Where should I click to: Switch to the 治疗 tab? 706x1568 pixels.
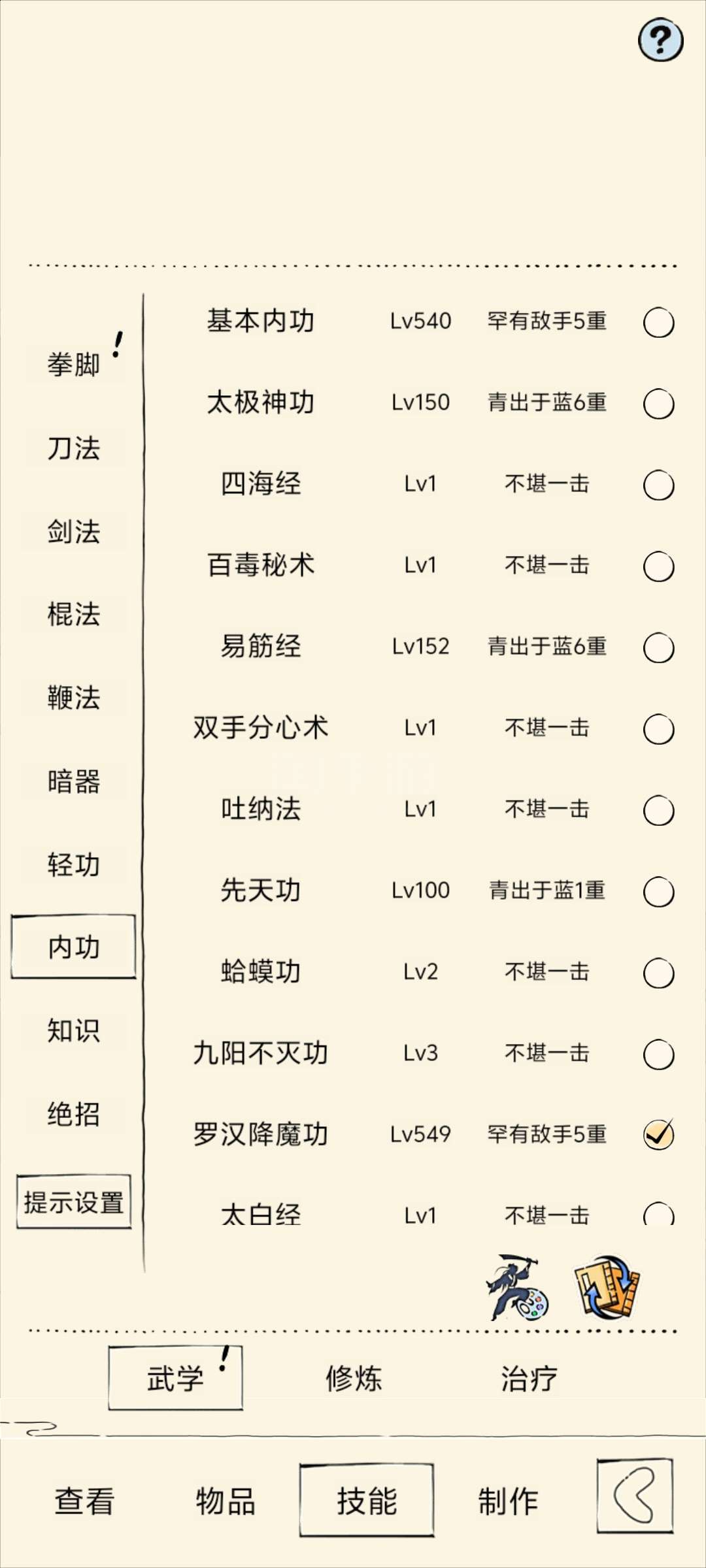529,1379
